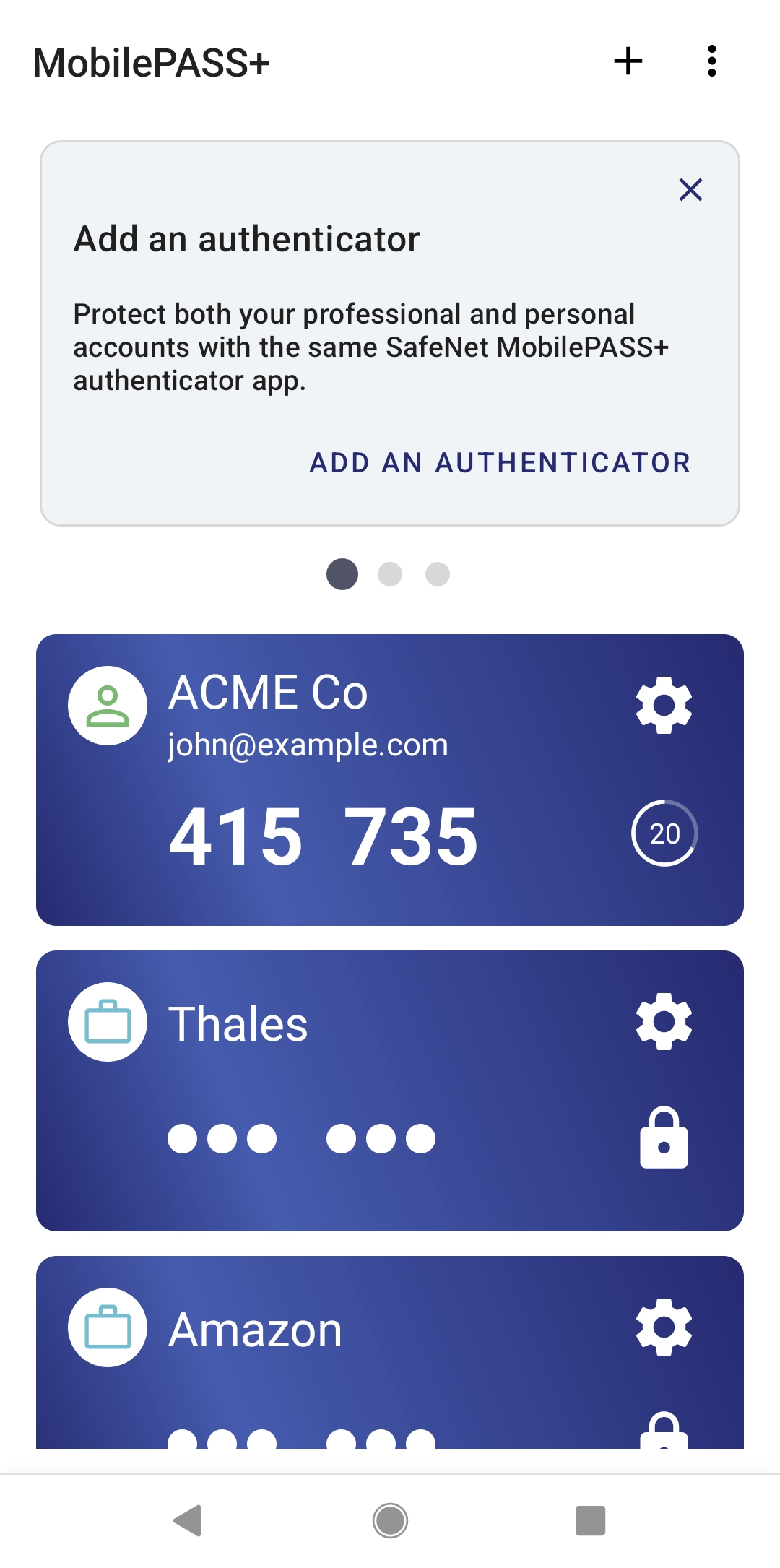Go back using system back button

188,1520
